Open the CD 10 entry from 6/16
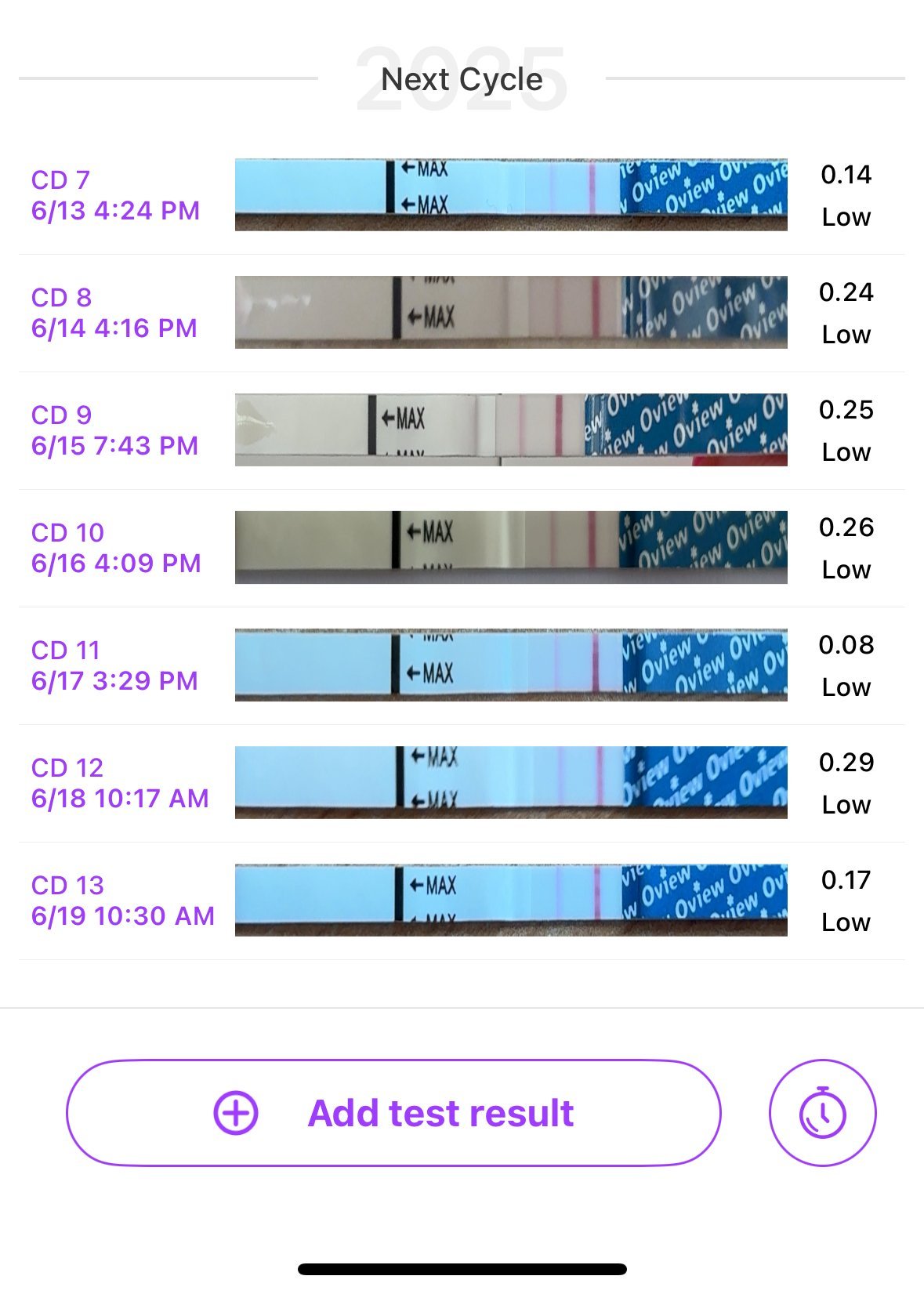 pyautogui.click(x=461, y=548)
